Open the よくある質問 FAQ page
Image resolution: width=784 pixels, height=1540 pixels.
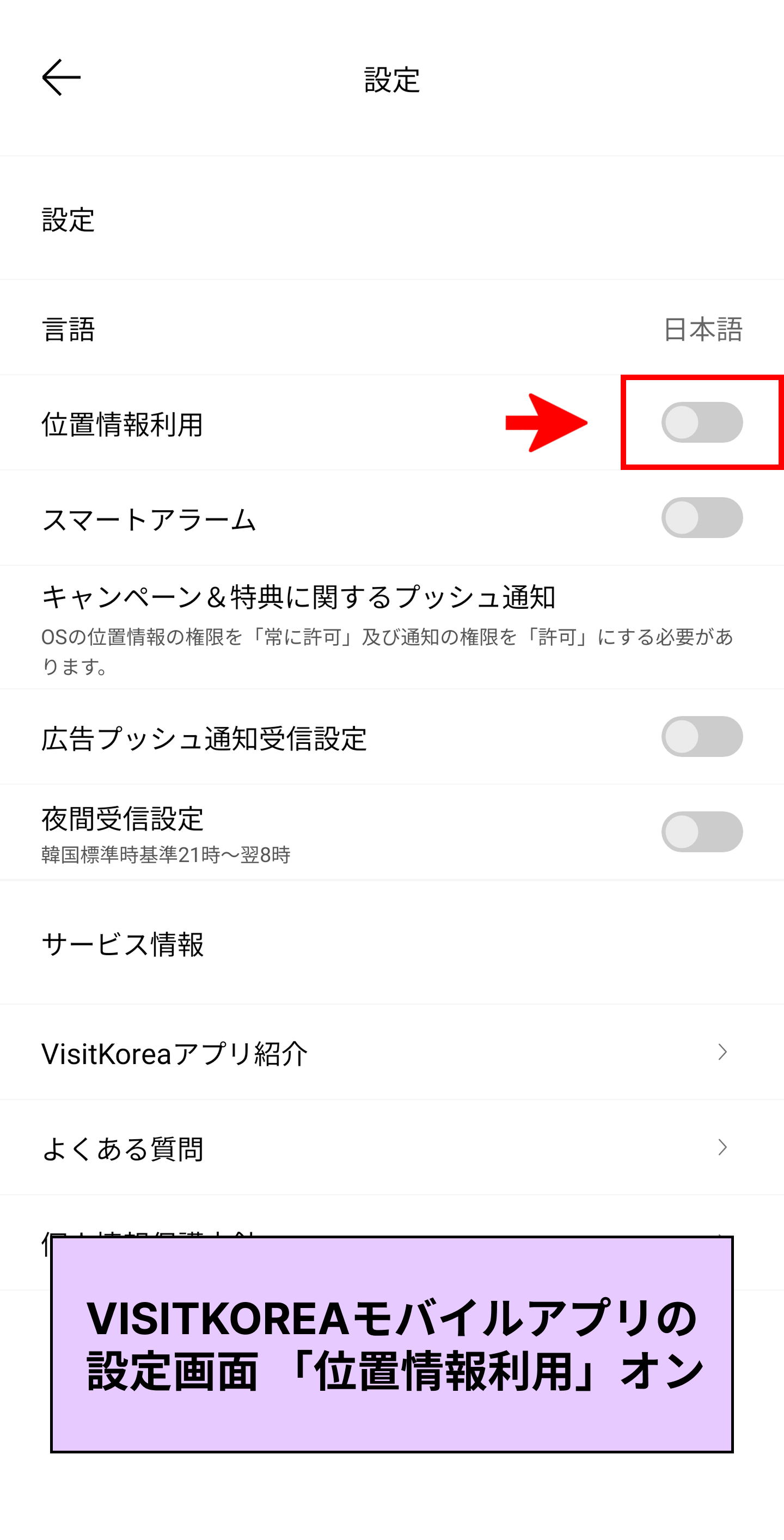click(x=124, y=1147)
